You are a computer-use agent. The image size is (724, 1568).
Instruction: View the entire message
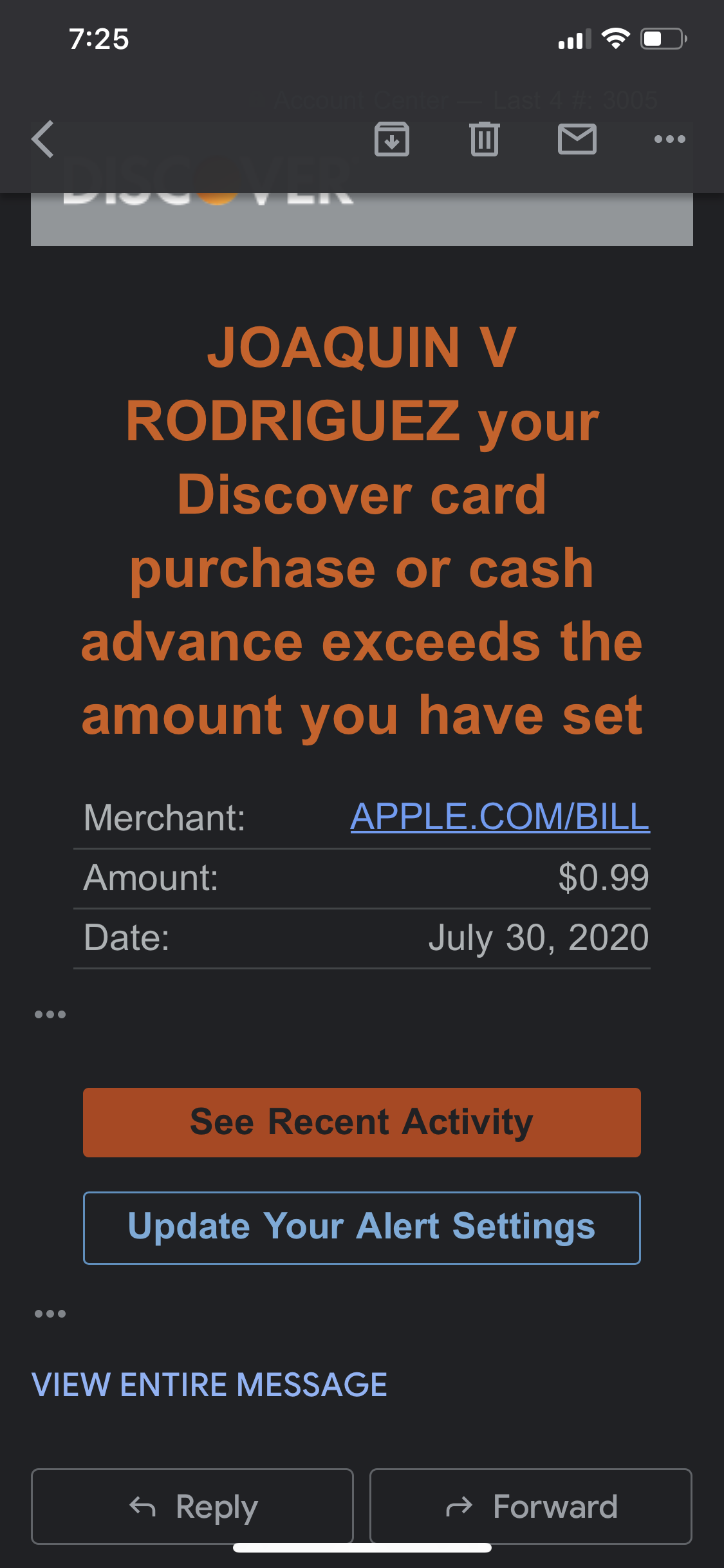pos(209,1385)
